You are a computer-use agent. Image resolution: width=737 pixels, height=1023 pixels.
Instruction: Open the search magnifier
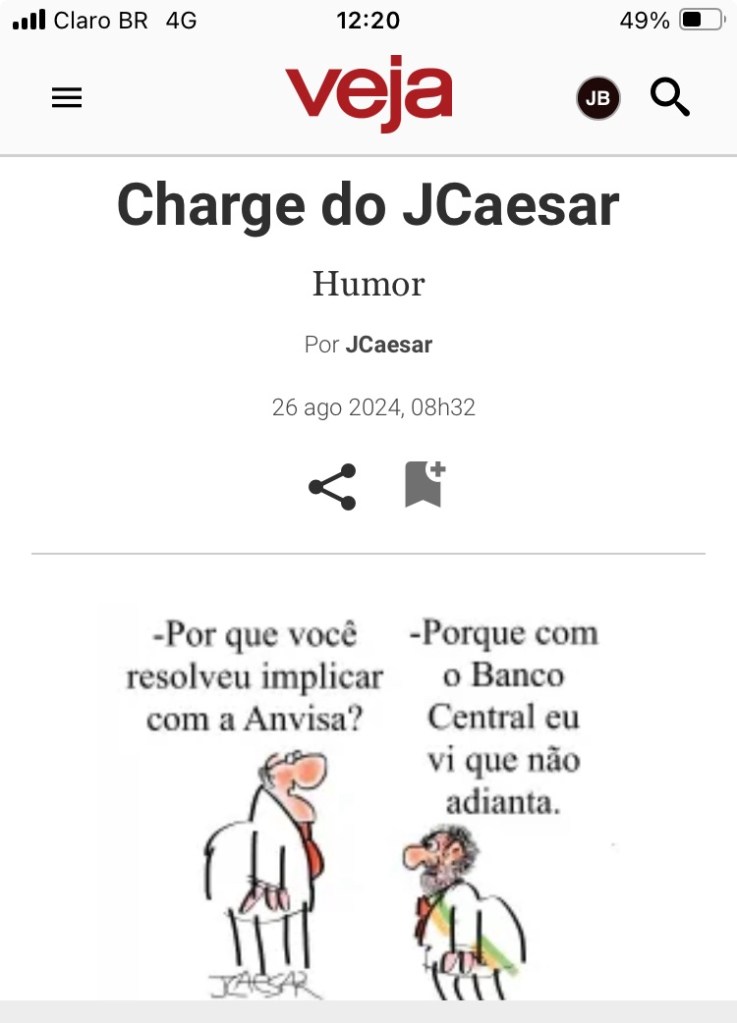coord(670,98)
